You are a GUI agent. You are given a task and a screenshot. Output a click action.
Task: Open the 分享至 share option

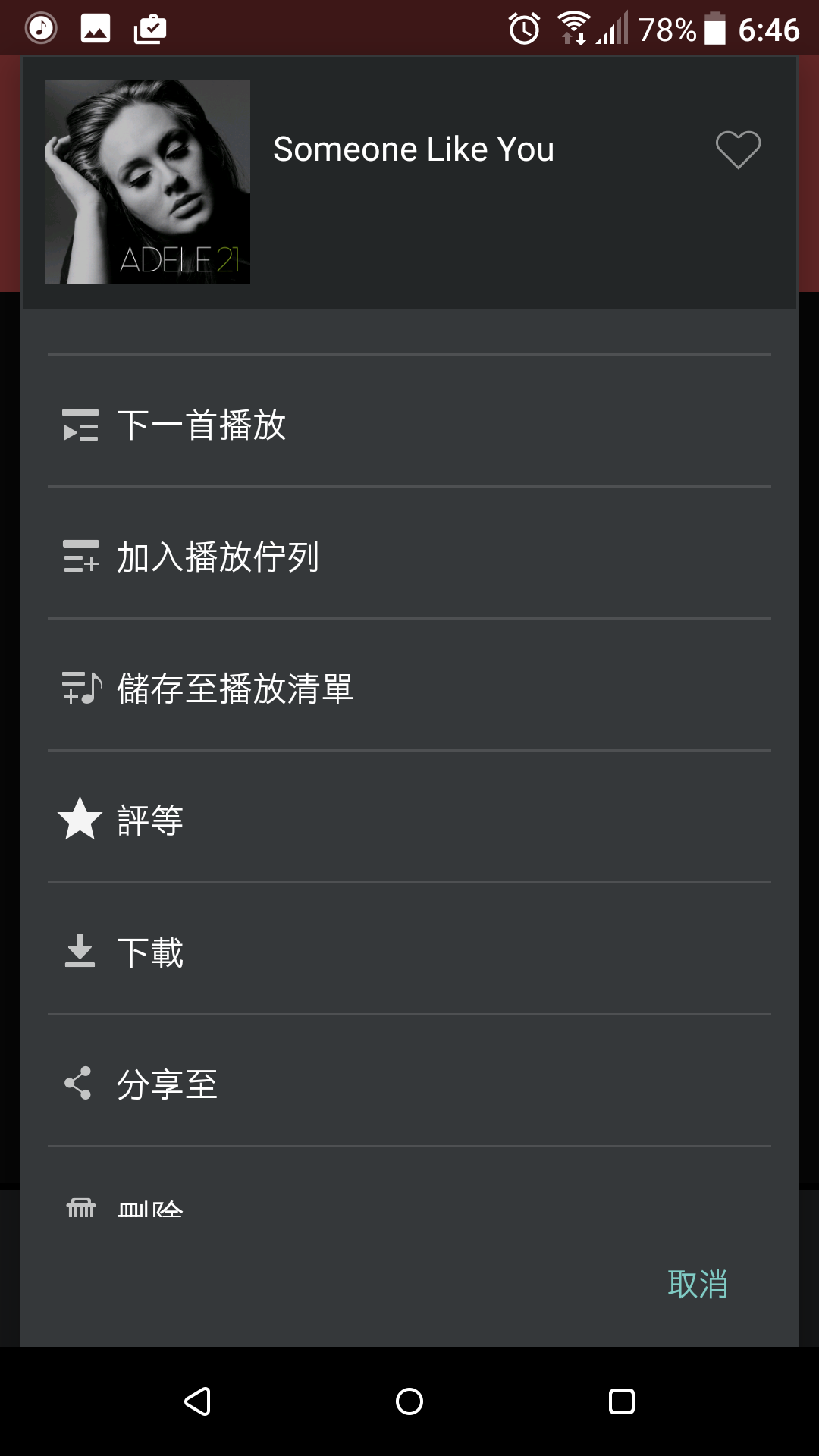point(409,1084)
